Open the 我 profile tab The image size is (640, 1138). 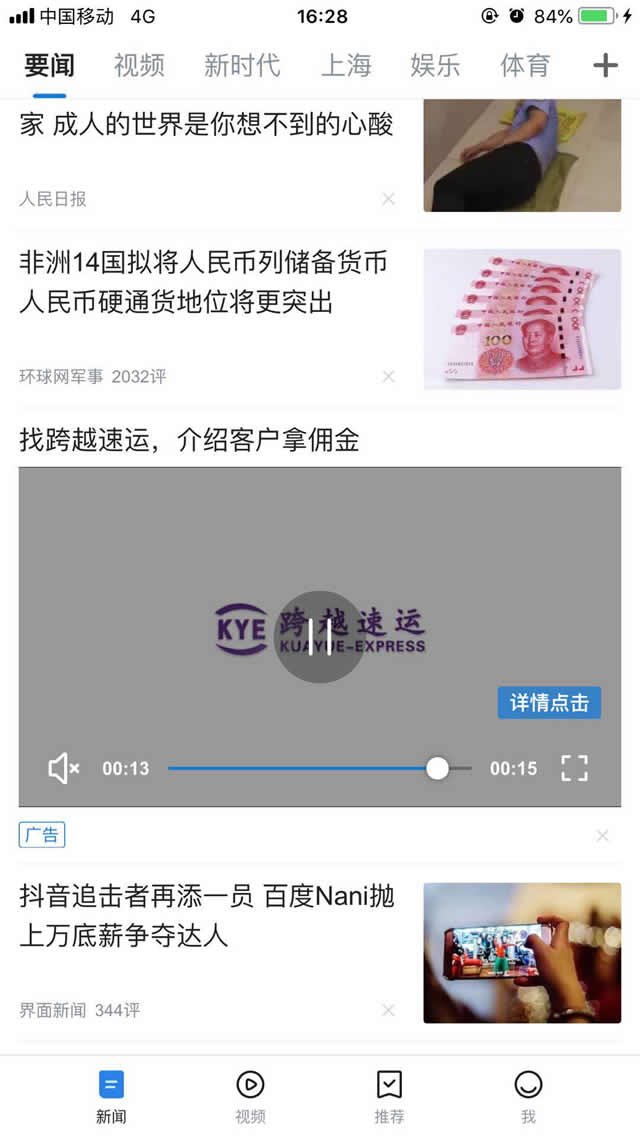pyautogui.click(x=528, y=1096)
